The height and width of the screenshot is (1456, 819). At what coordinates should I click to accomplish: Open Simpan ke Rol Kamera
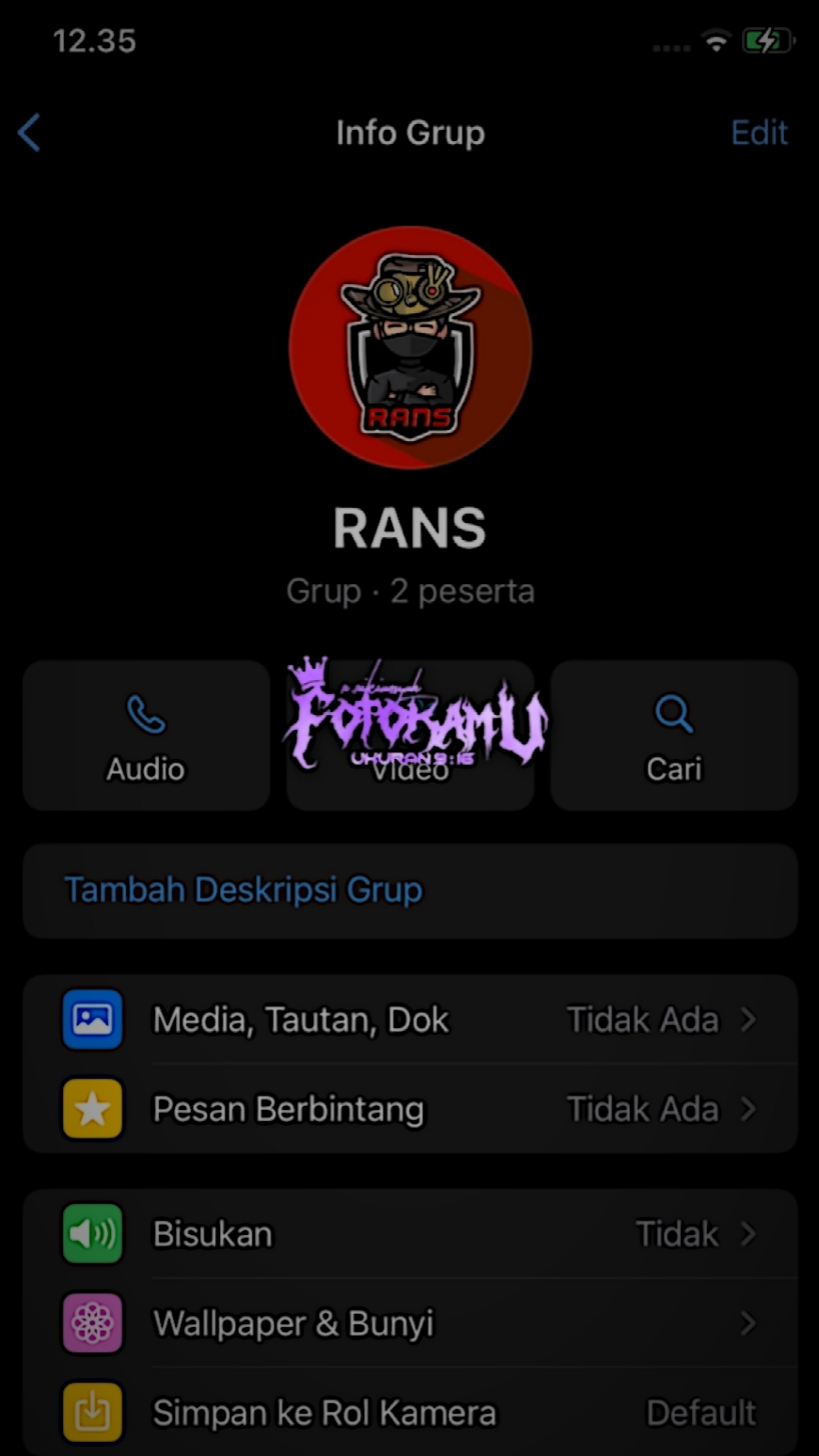[410, 1412]
